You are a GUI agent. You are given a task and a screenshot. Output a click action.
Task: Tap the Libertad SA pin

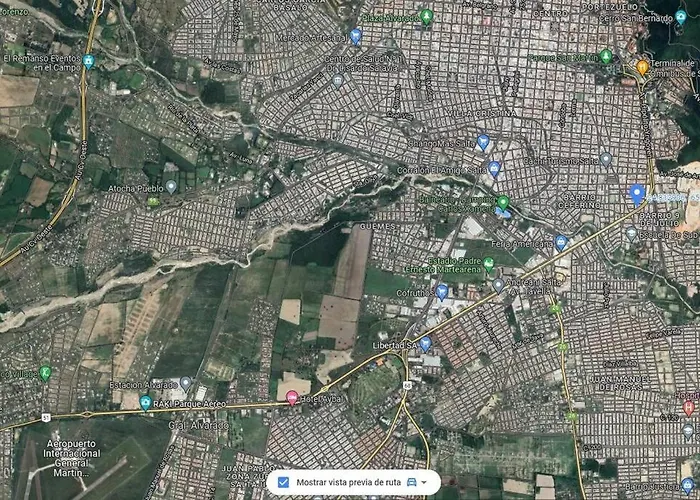pos(426,344)
